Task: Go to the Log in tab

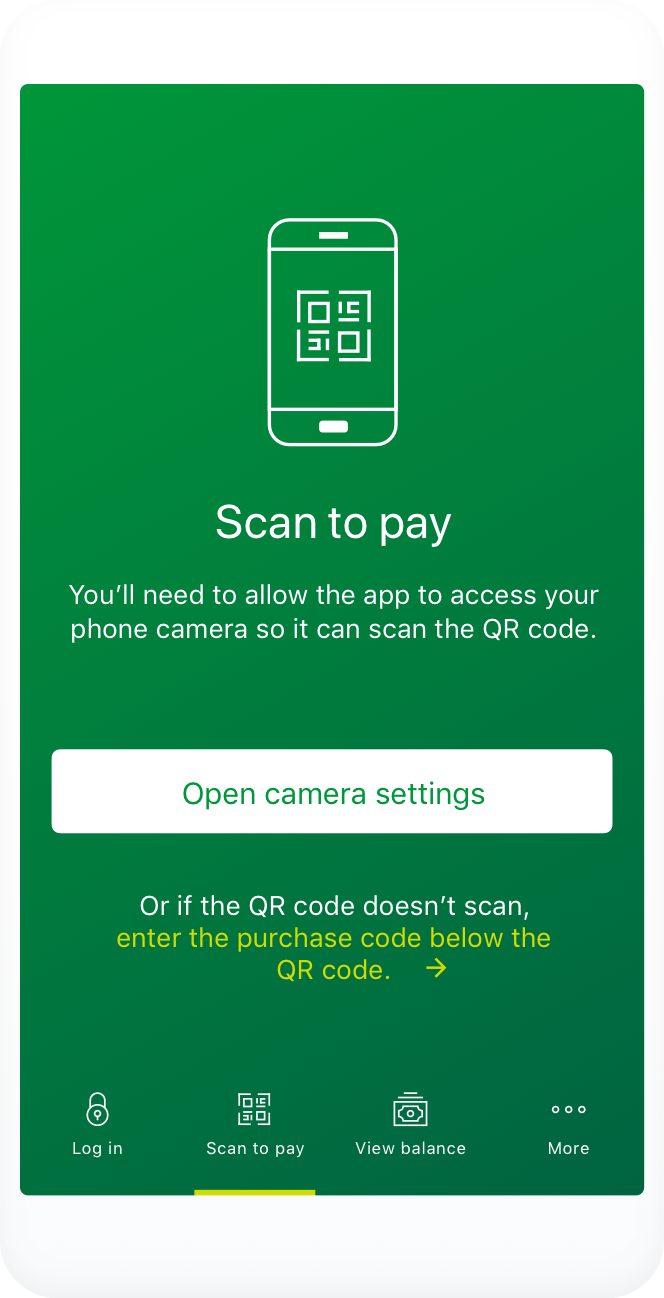Action: [97, 1124]
